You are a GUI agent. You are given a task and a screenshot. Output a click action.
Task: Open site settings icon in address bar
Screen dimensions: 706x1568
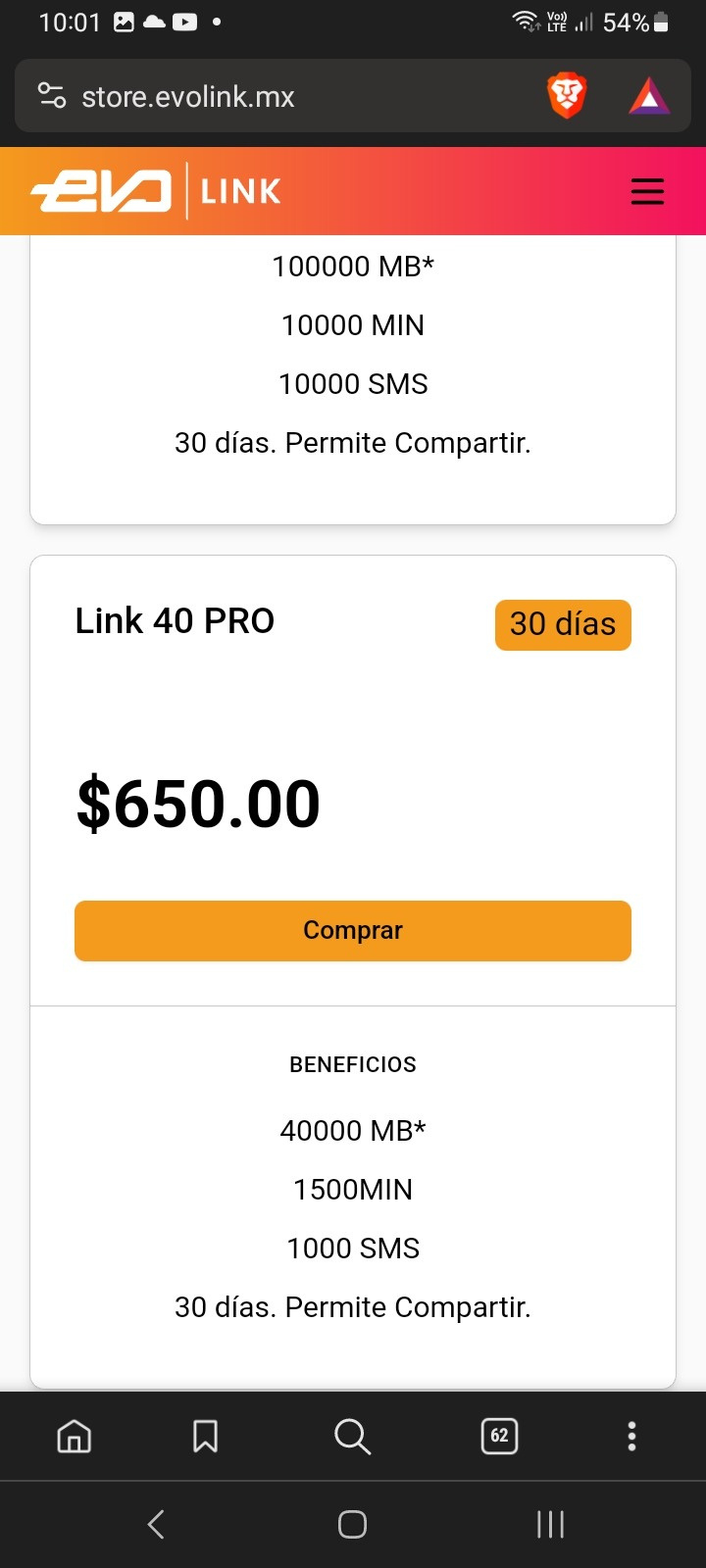tap(52, 96)
